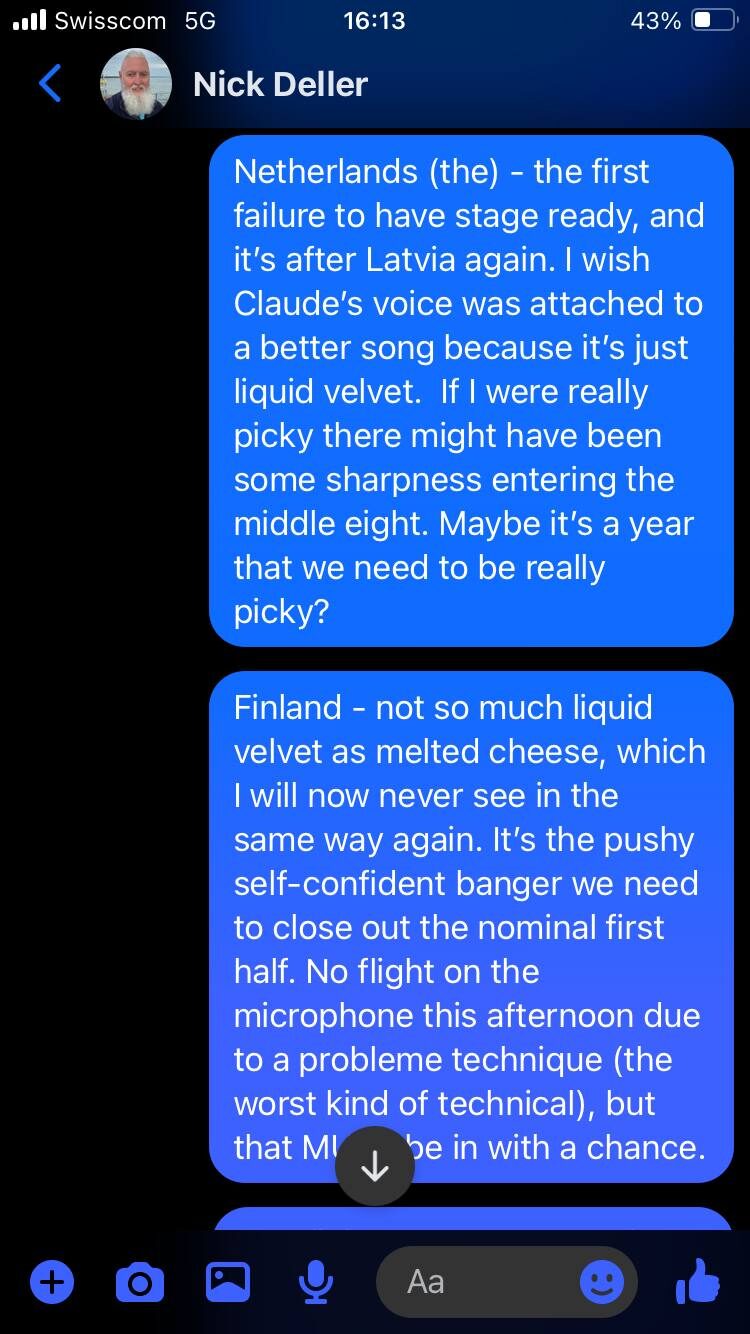The image size is (750, 1334).
Task: Jump to latest message with down arrow
Action: (375, 1166)
